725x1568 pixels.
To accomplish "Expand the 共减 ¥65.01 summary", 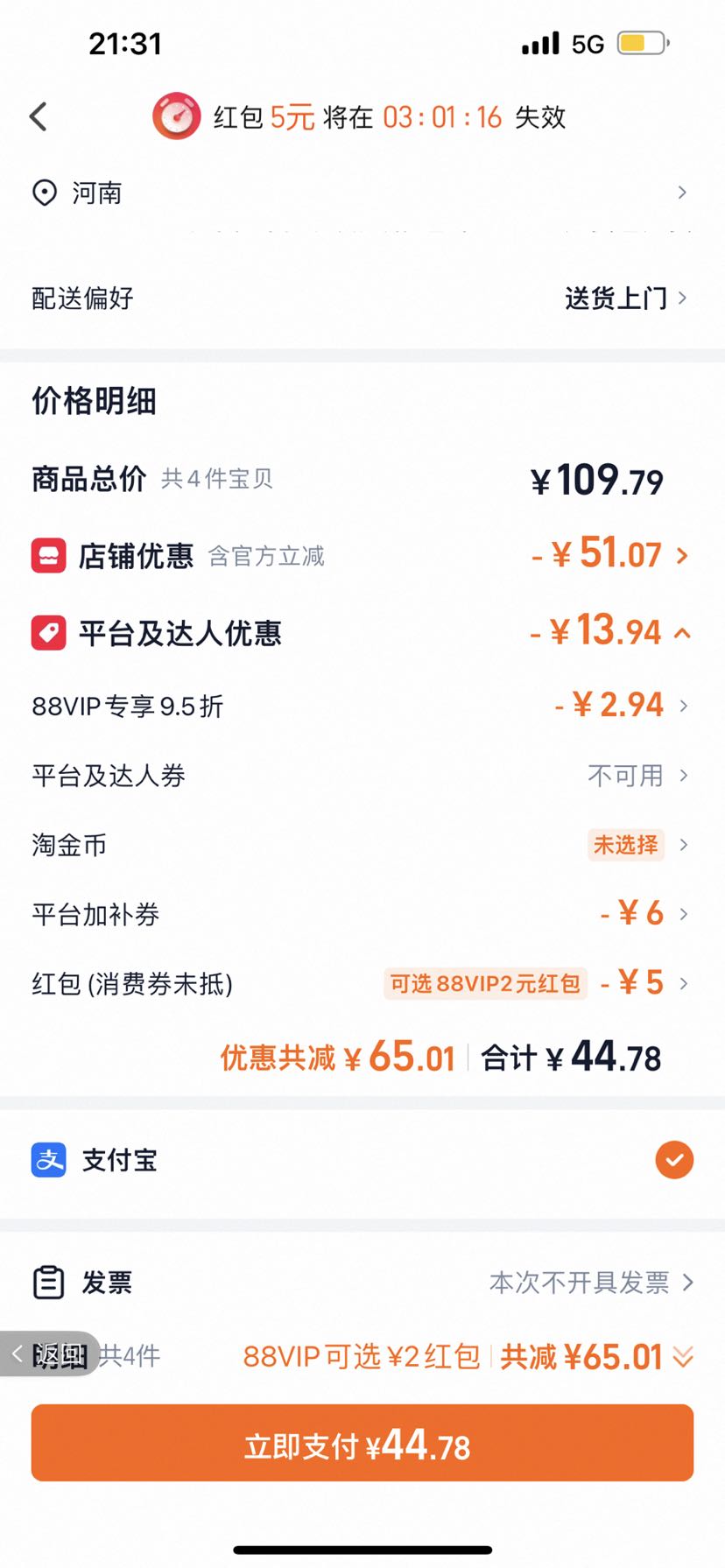I will (597, 1357).
